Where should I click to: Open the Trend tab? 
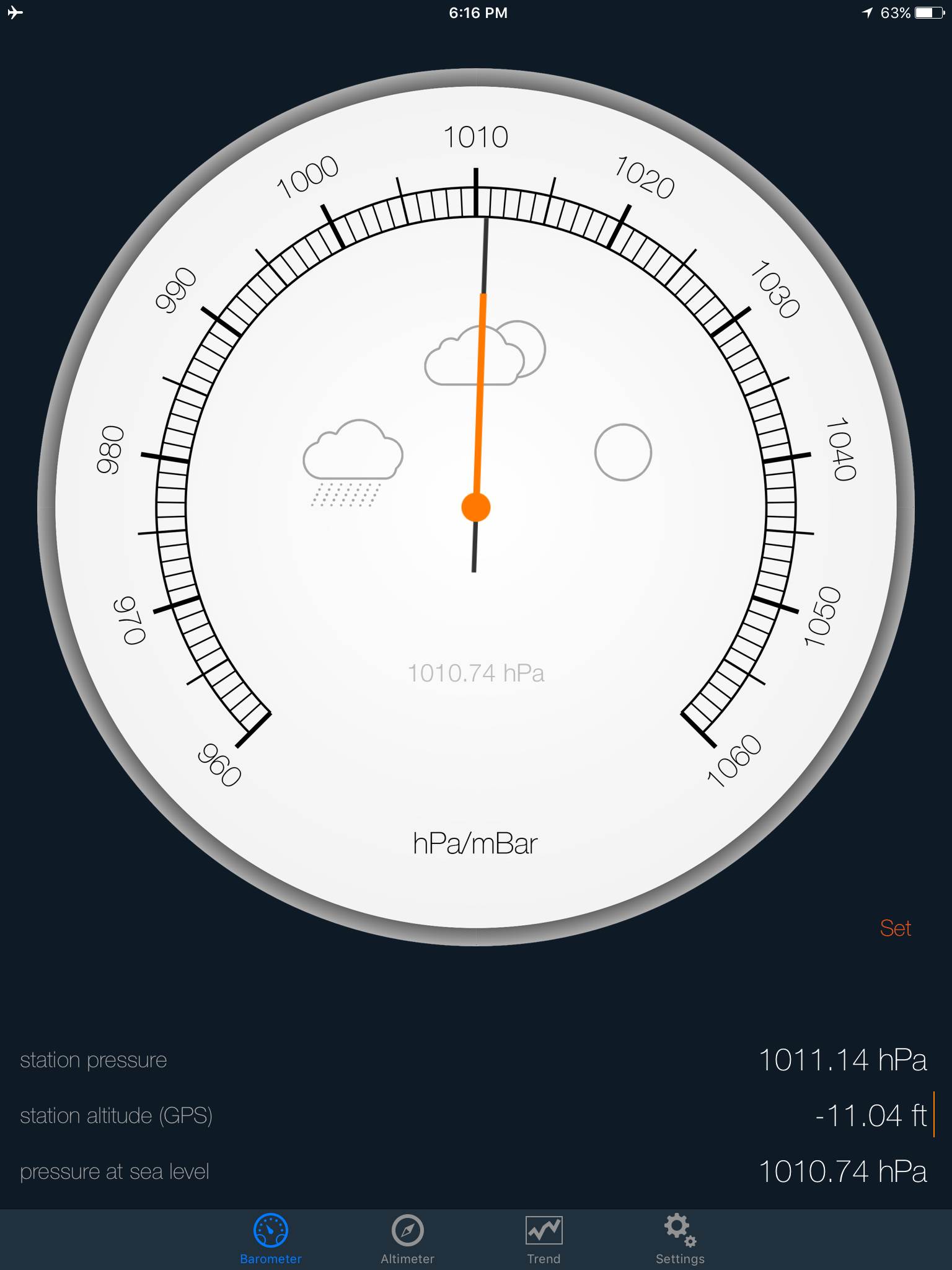(x=544, y=1238)
